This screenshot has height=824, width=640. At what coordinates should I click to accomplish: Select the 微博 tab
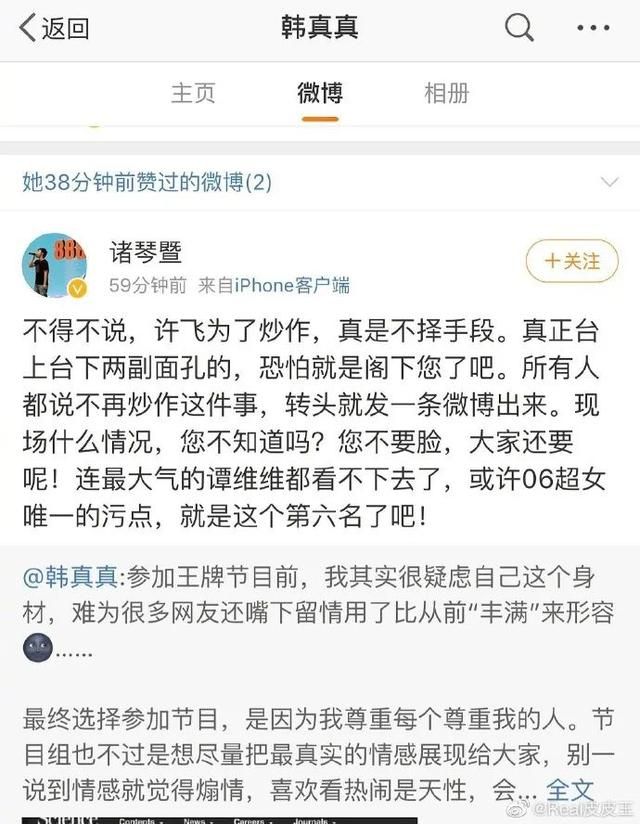320,93
